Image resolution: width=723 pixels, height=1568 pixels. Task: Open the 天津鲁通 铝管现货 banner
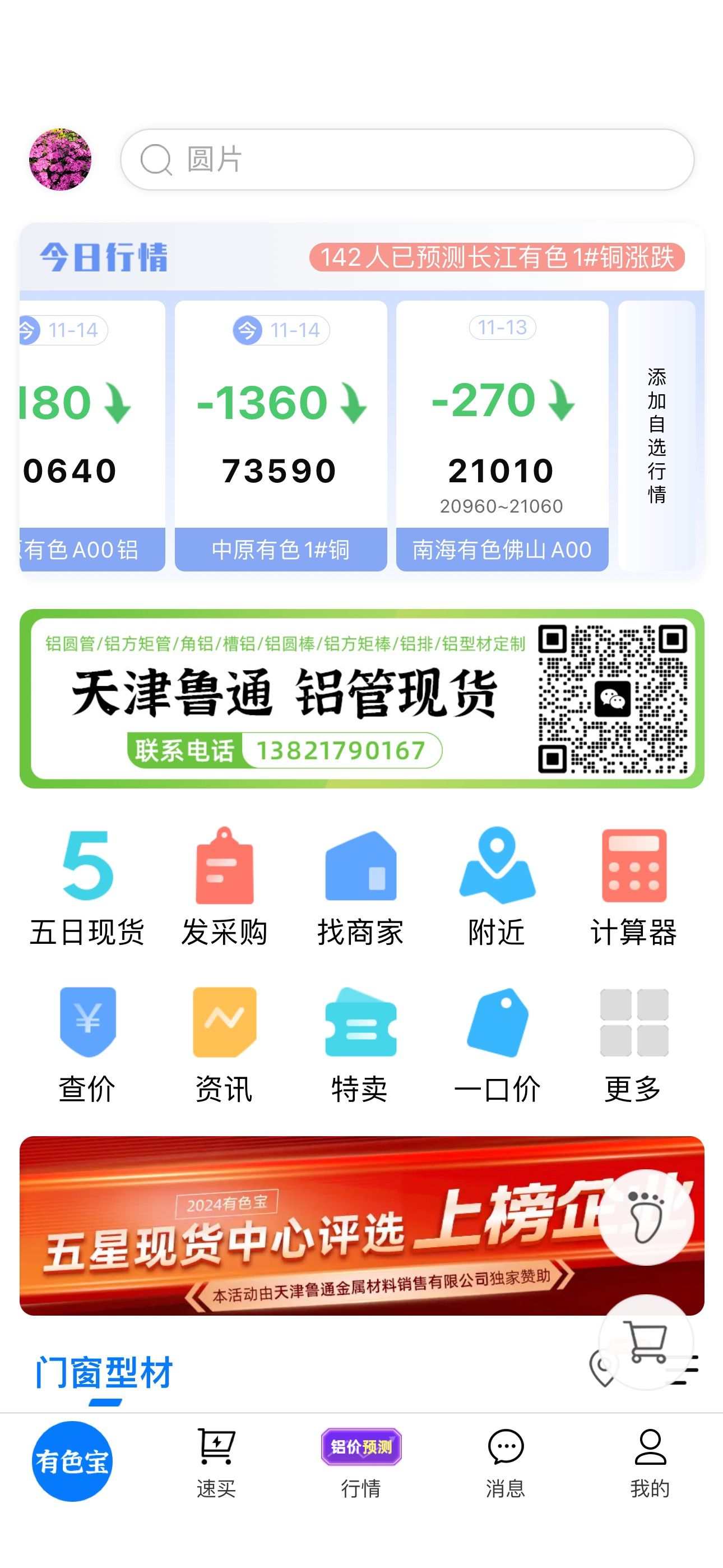pyautogui.click(x=361, y=698)
